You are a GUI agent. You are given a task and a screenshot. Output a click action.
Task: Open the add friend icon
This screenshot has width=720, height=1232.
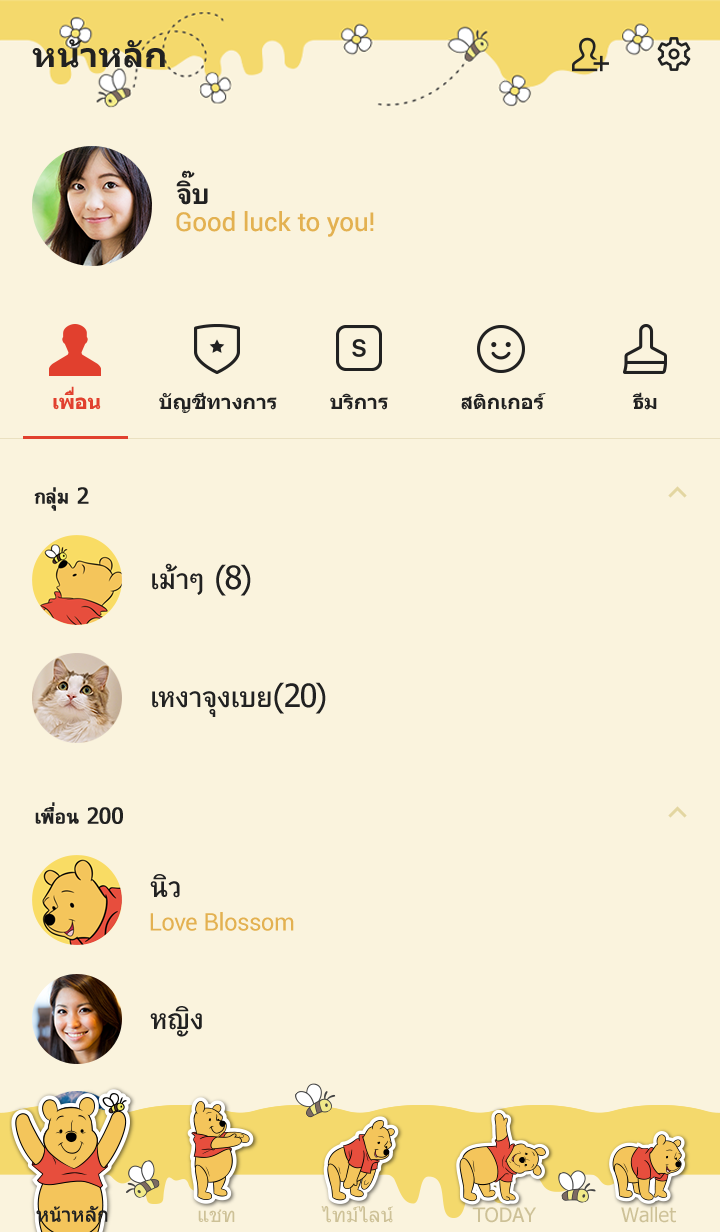590,55
